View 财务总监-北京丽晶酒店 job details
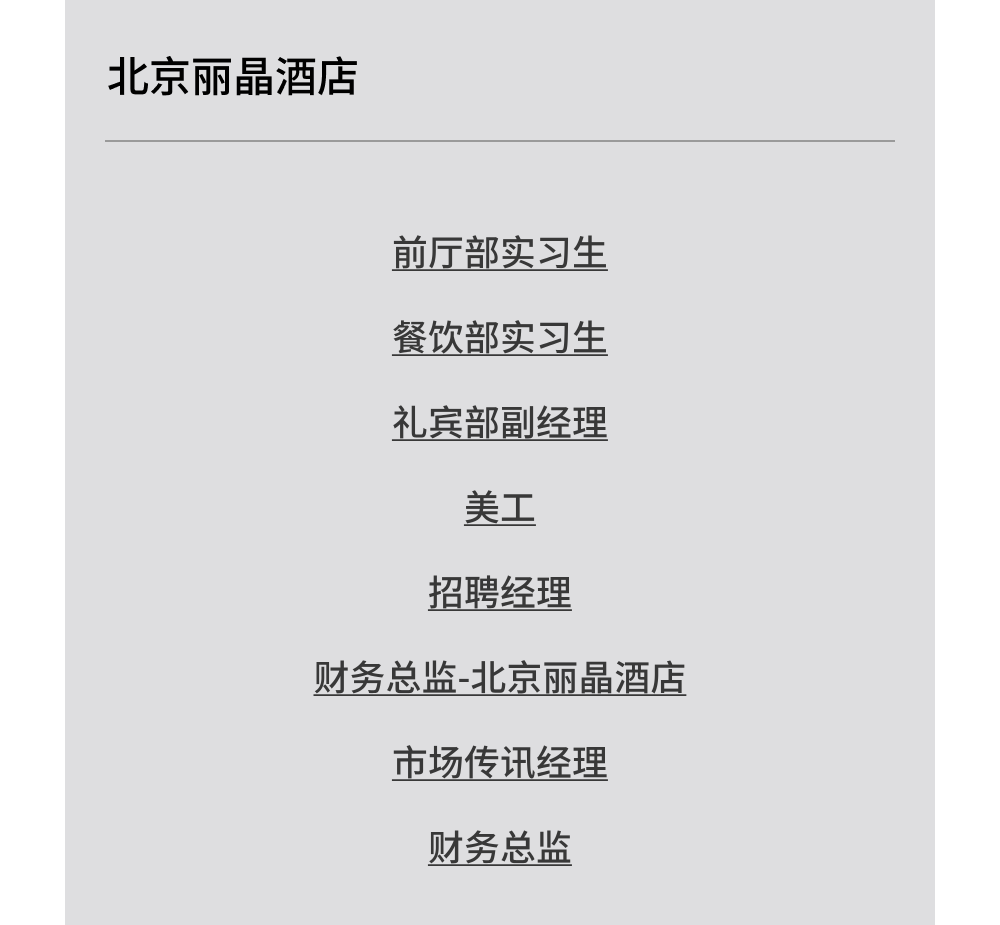 tap(499, 677)
